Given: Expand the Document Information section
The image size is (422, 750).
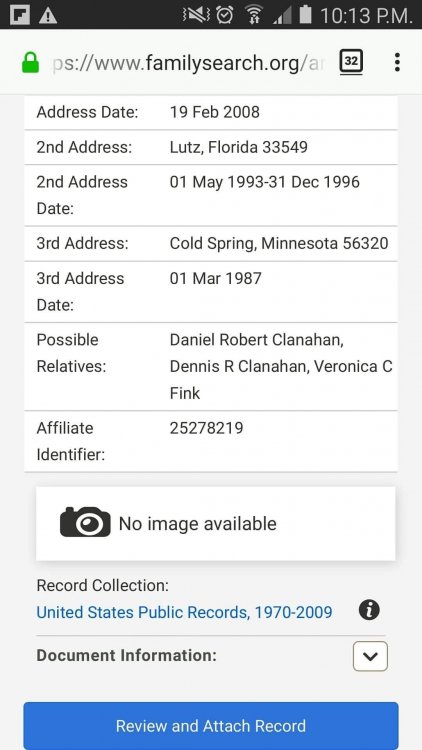Looking at the screenshot, I should click(370, 656).
